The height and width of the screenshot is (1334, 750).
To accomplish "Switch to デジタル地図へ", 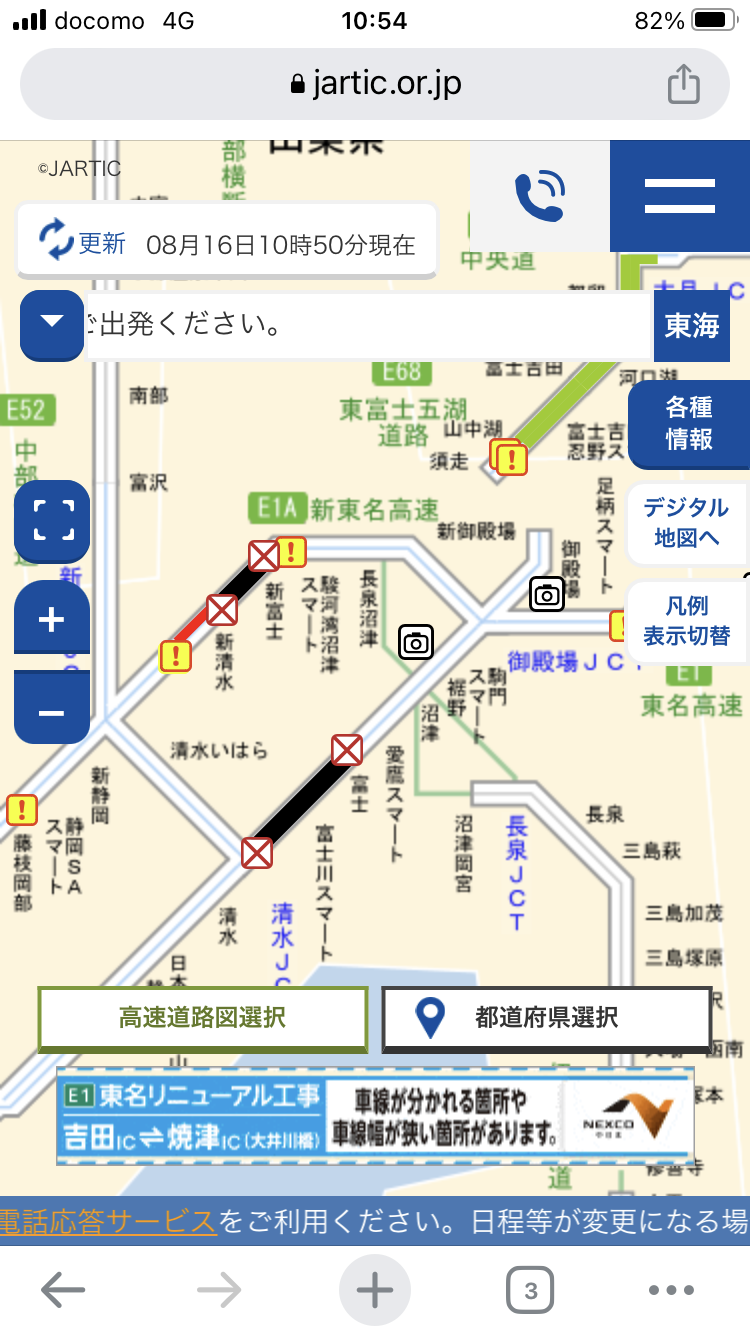I will click(687, 522).
